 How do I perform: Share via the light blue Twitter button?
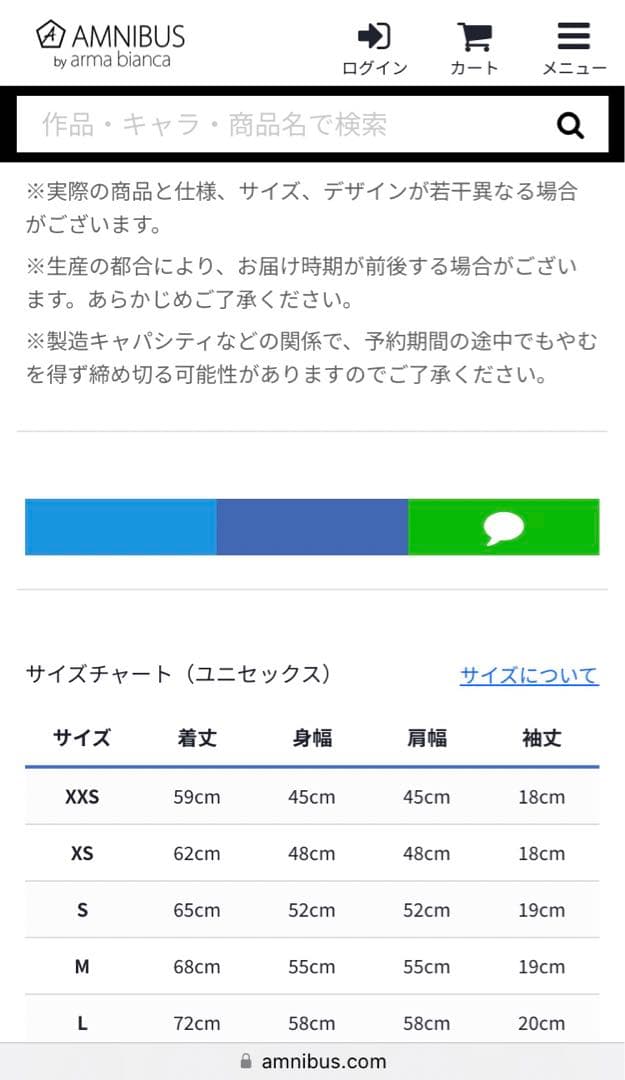[x=120, y=527]
